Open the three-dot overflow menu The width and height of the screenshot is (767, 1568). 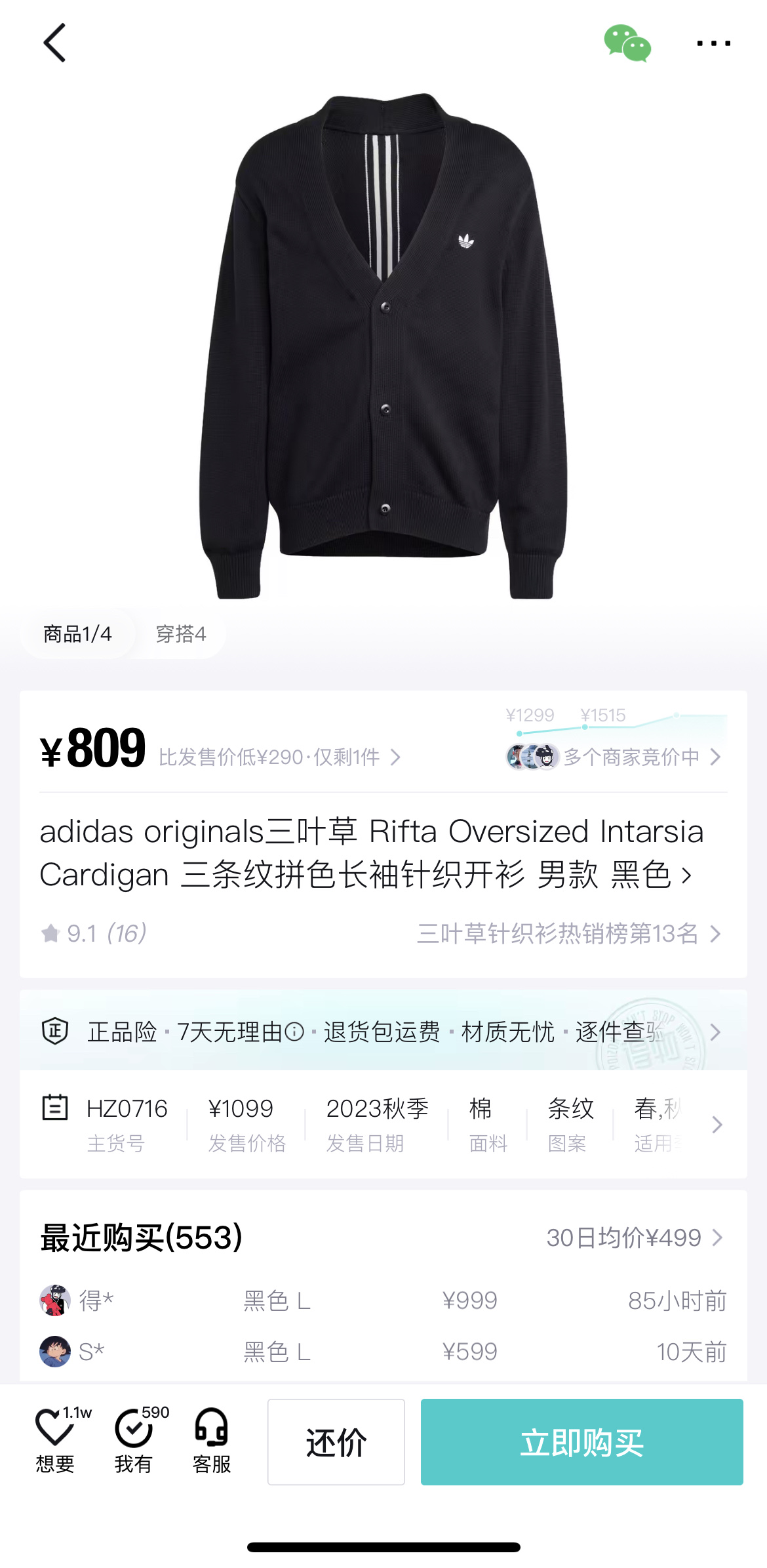coord(714,43)
